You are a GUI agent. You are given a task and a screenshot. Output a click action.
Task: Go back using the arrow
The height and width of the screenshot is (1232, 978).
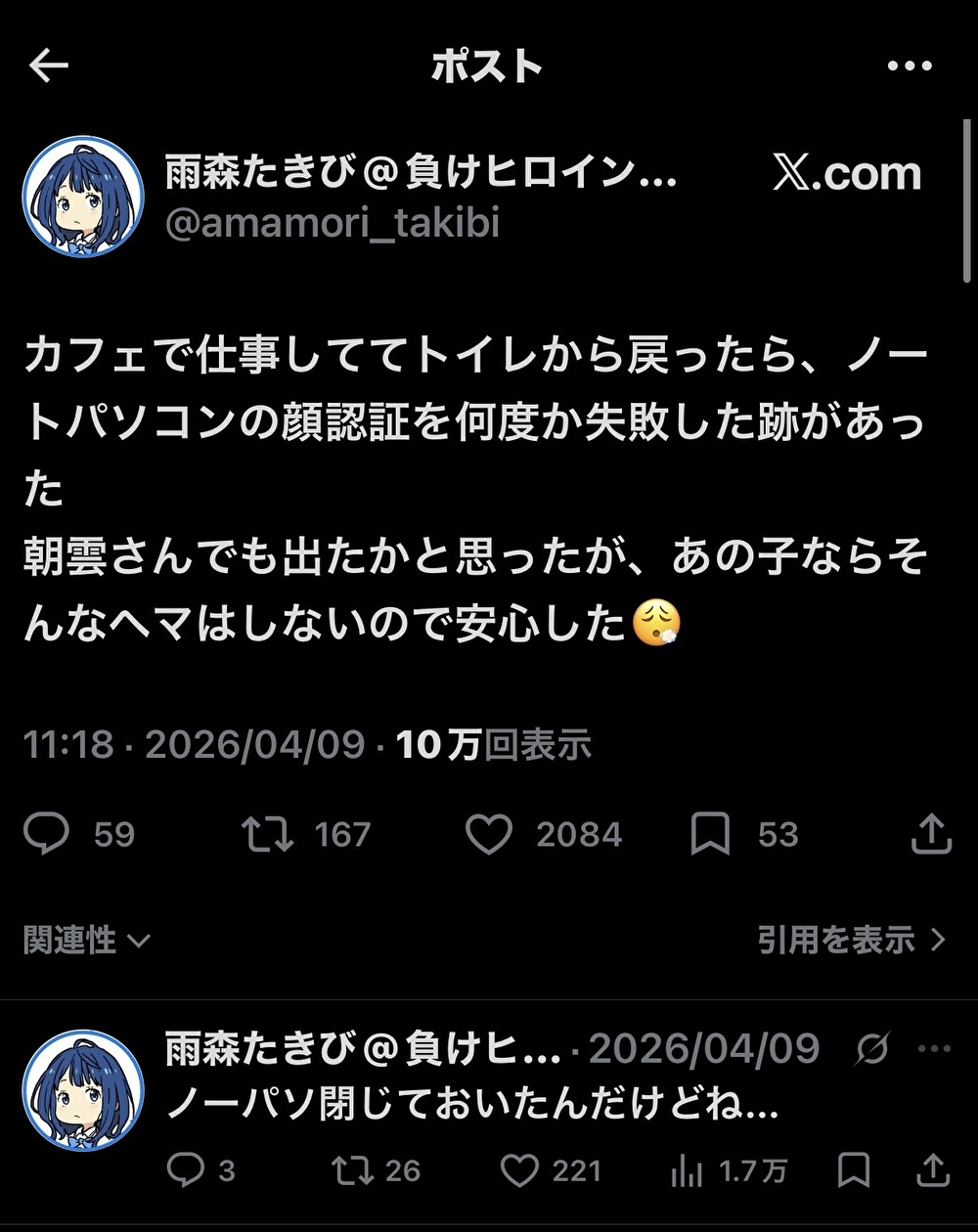coord(48,66)
